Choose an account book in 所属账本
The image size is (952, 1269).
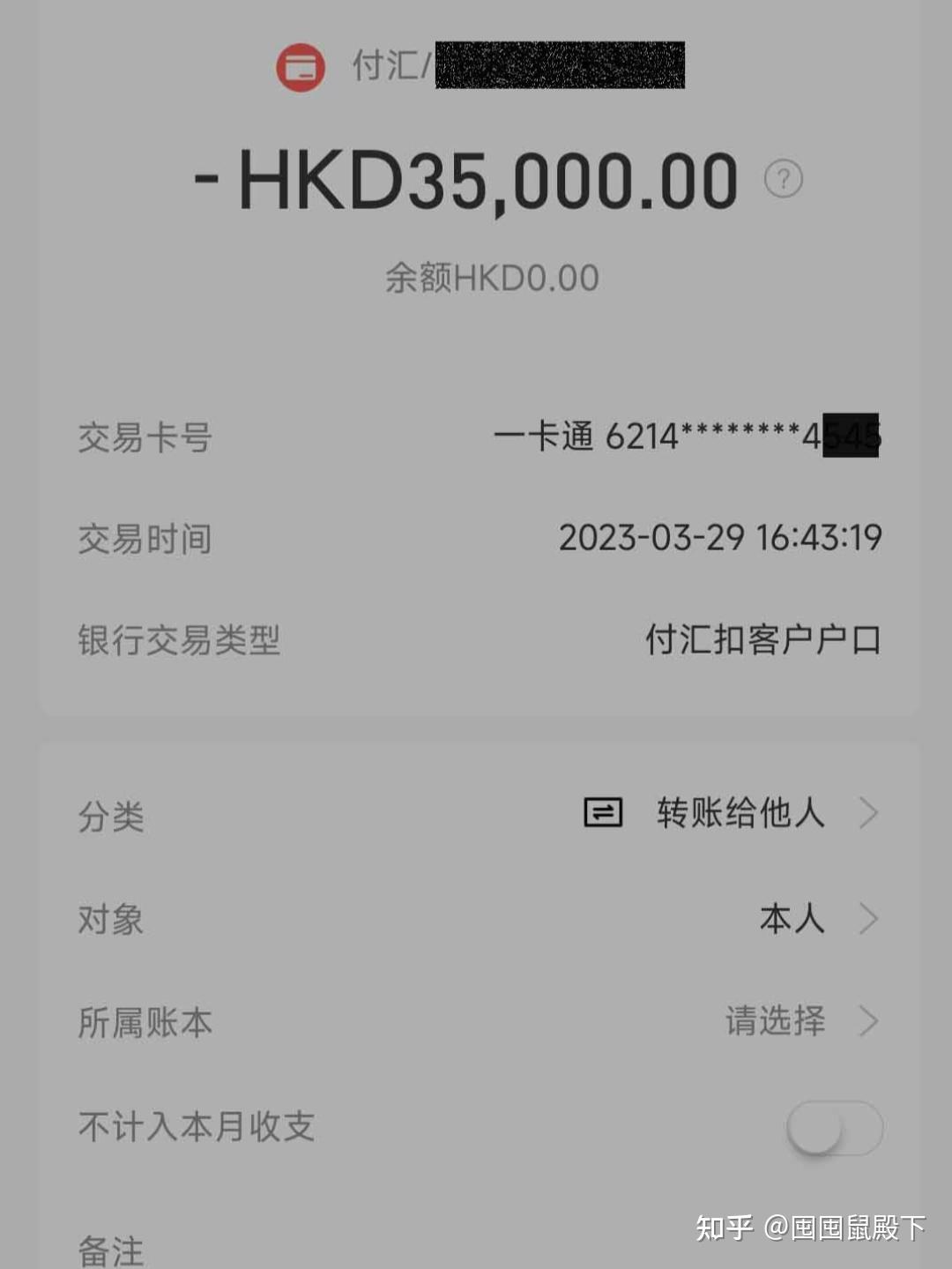point(776,1021)
